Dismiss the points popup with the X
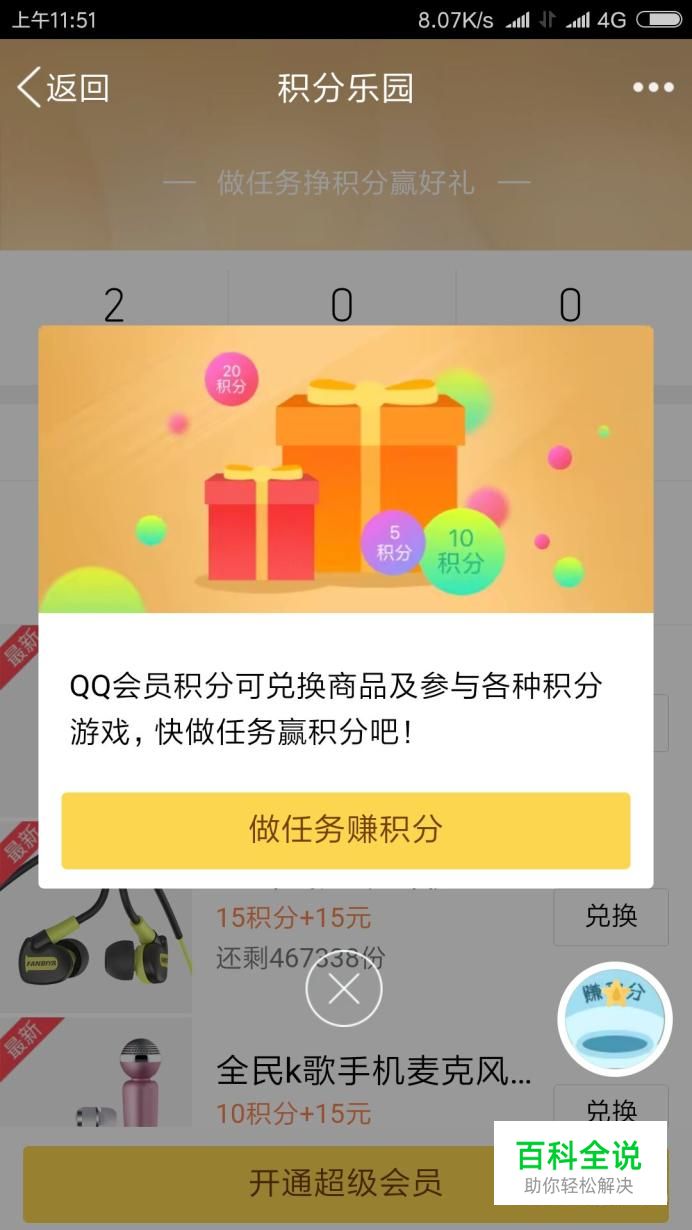 (344, 989)
